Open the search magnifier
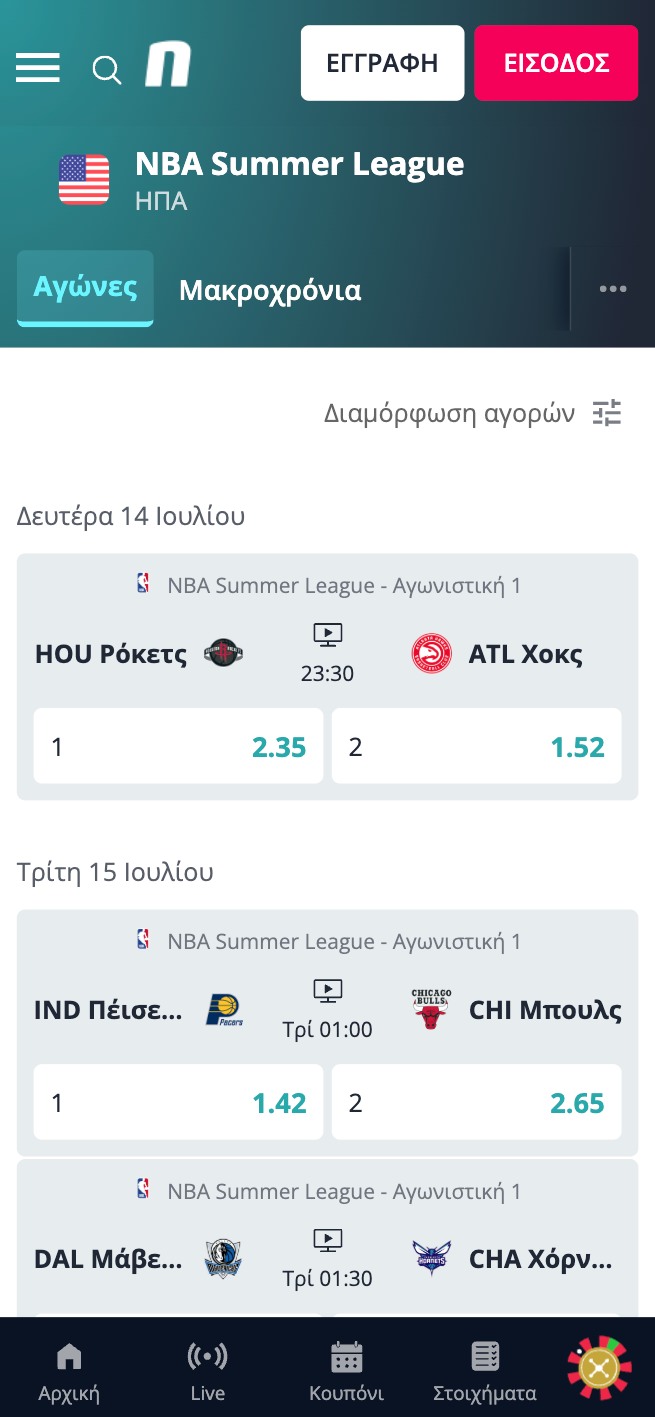The height and width of the screenshot is (1417, 655). tap(106, 70)
